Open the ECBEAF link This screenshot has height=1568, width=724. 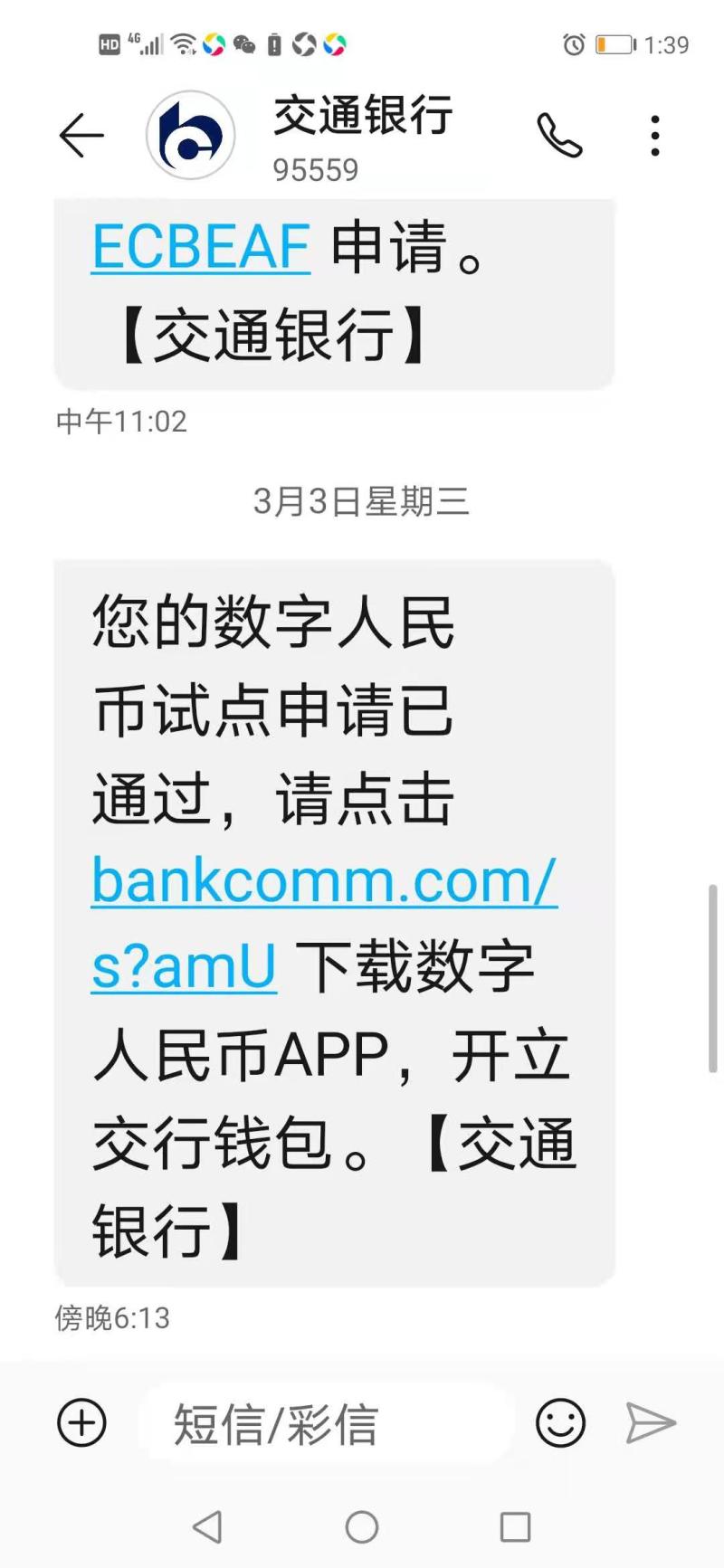click(201, 247)
